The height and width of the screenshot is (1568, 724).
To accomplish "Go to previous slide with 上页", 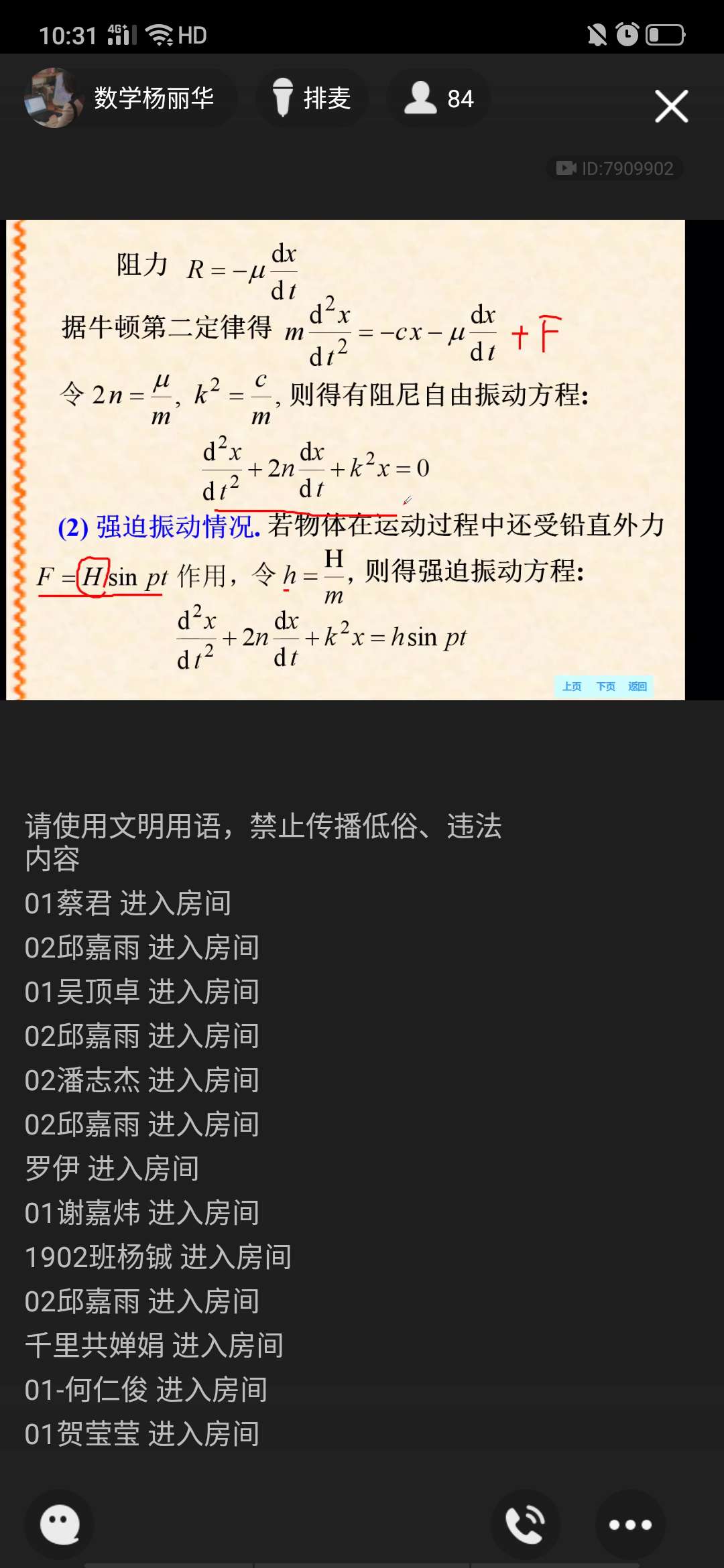I will [x=571, y=686].
